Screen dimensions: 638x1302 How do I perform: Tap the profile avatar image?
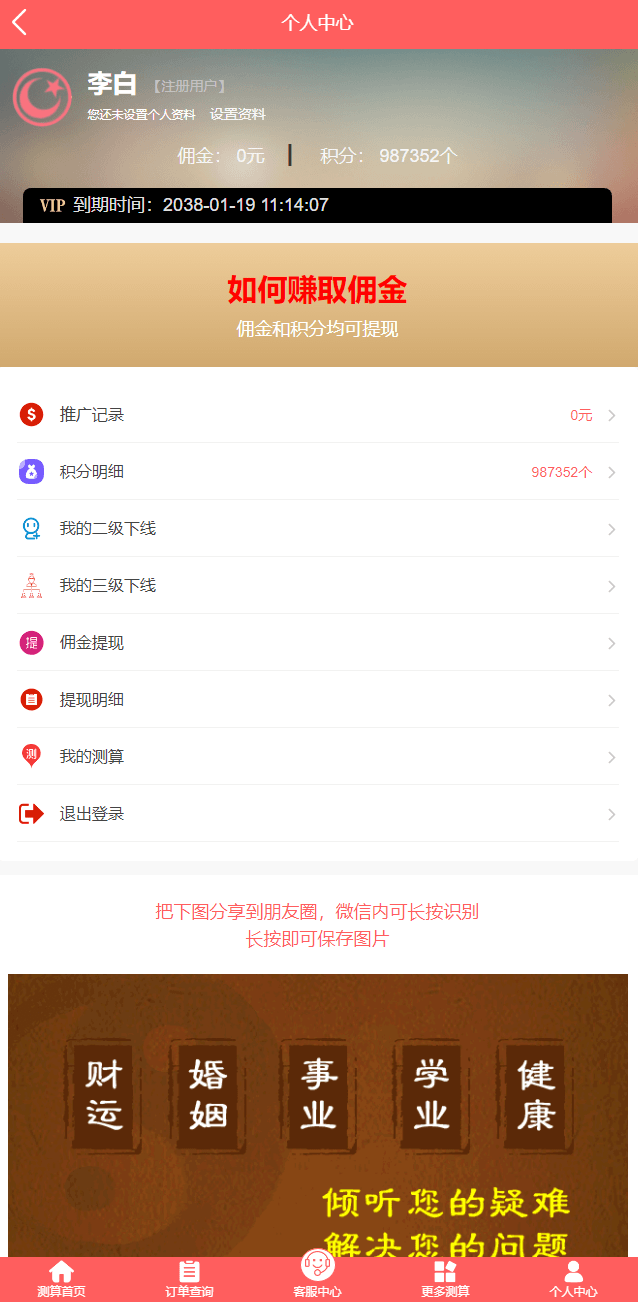pyautogui.click(x=42, y=97)
